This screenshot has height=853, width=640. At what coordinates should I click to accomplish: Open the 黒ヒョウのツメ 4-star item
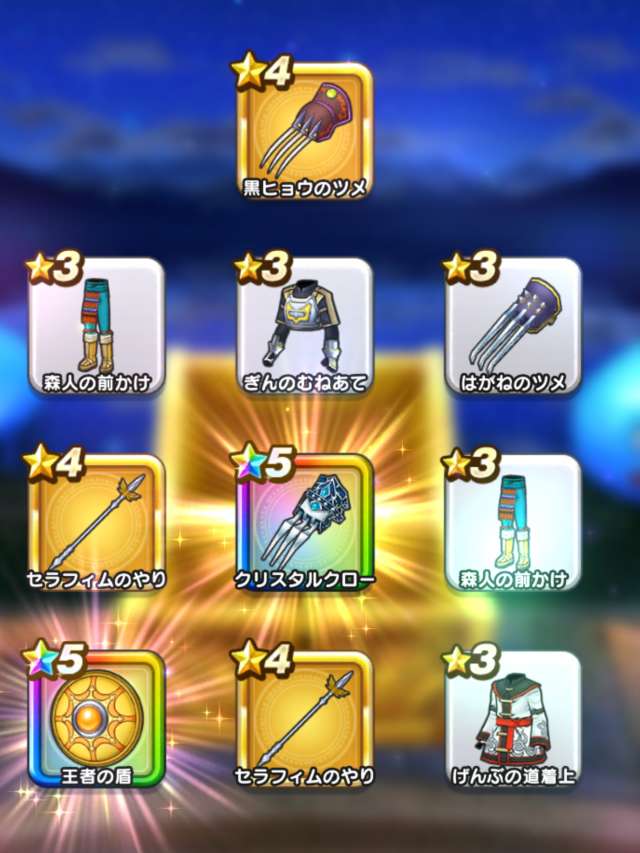[x=305, y=131]
